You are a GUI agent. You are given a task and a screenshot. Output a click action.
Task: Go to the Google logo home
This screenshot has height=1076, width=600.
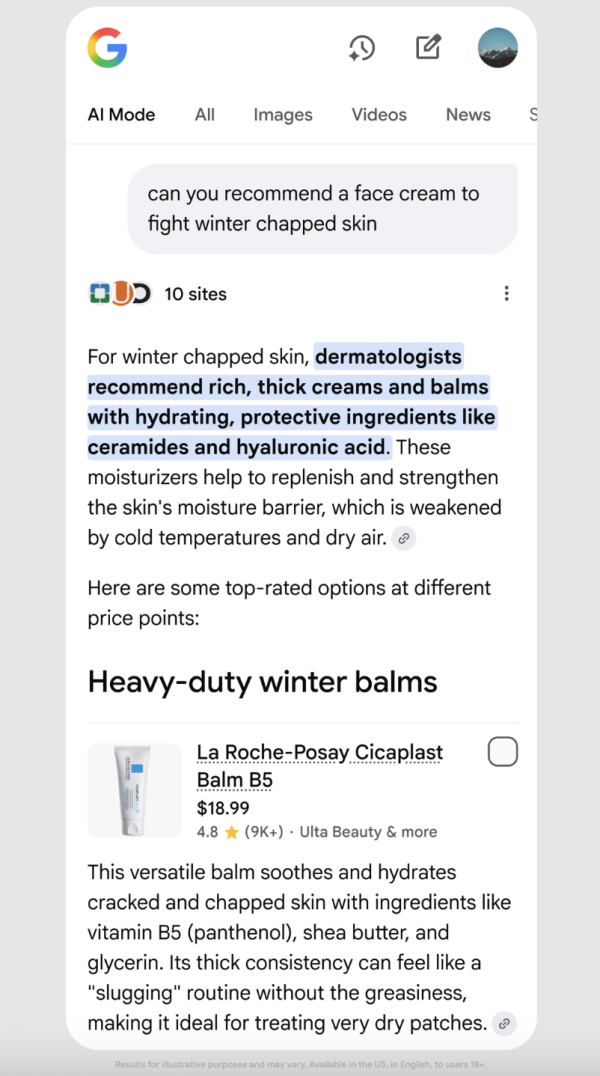107,48
